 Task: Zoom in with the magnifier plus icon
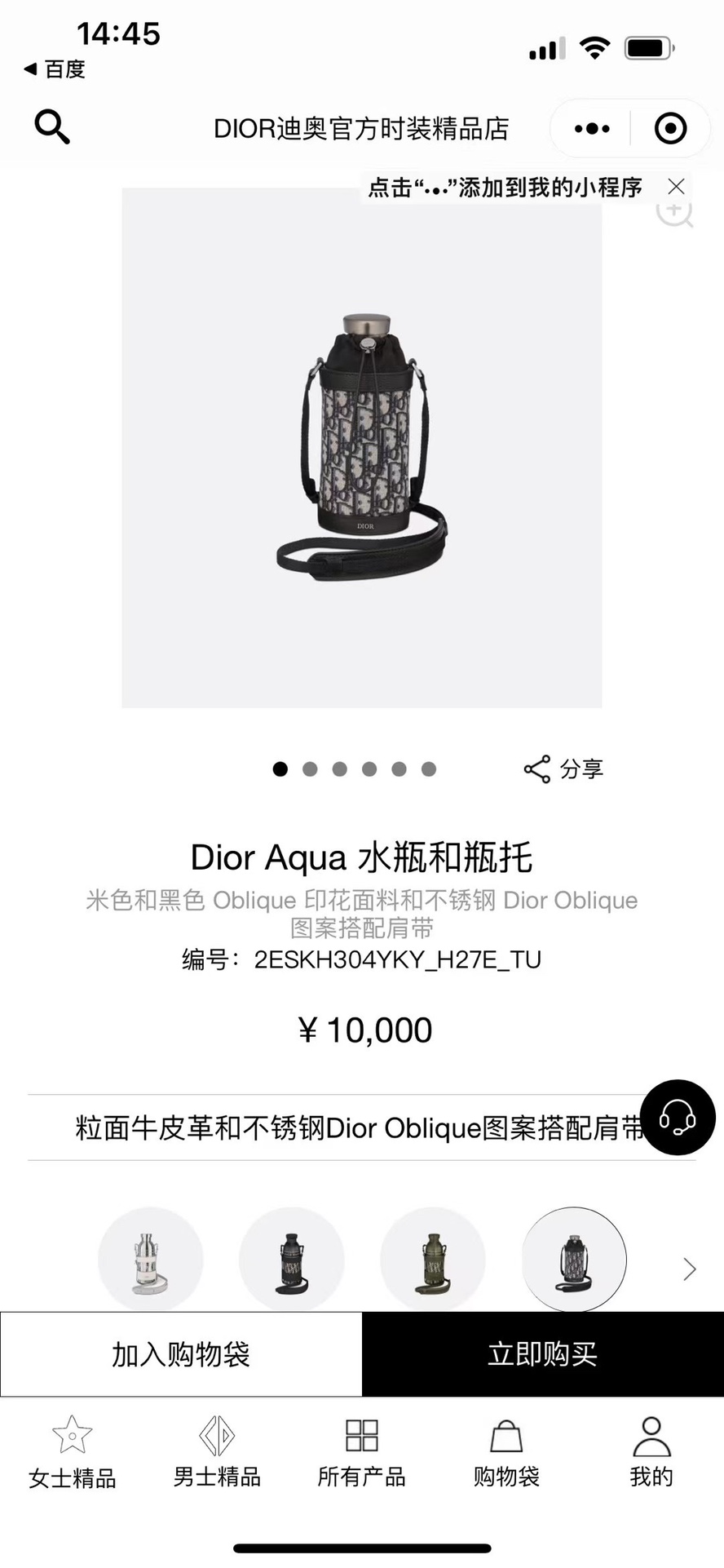[675, 211]
